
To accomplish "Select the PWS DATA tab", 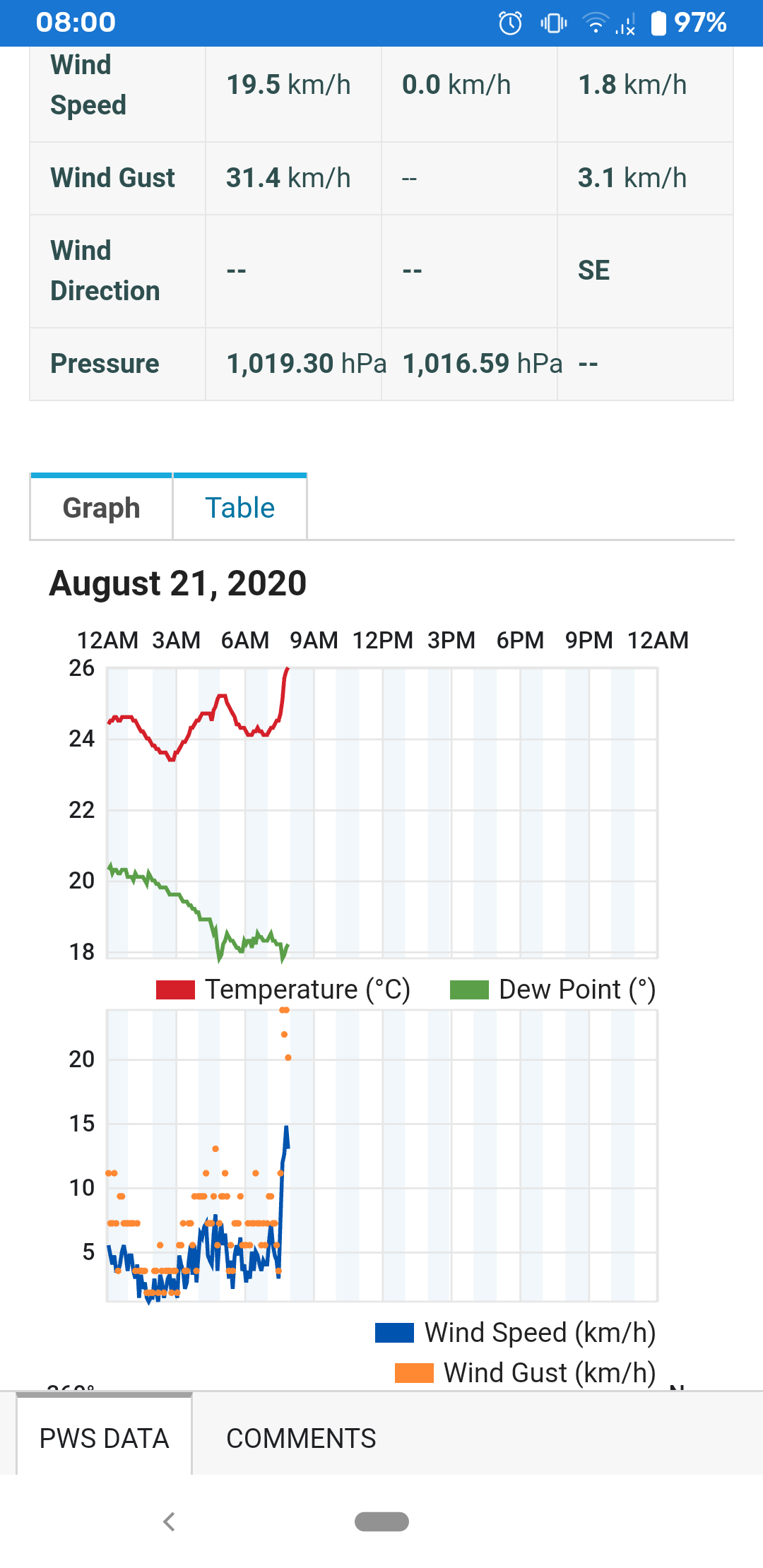I will pos(104,1437).
